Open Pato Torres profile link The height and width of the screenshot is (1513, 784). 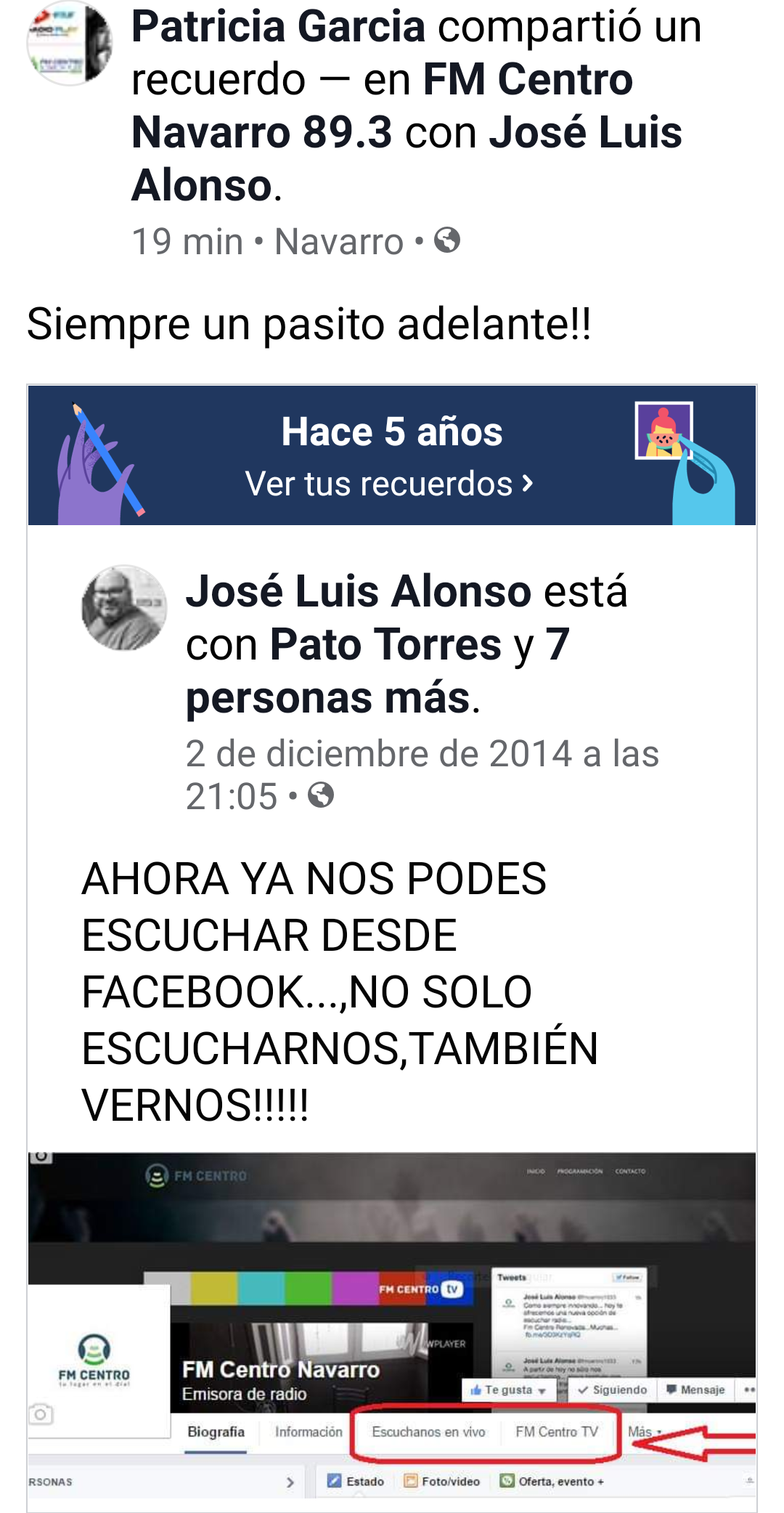point(385,645)
